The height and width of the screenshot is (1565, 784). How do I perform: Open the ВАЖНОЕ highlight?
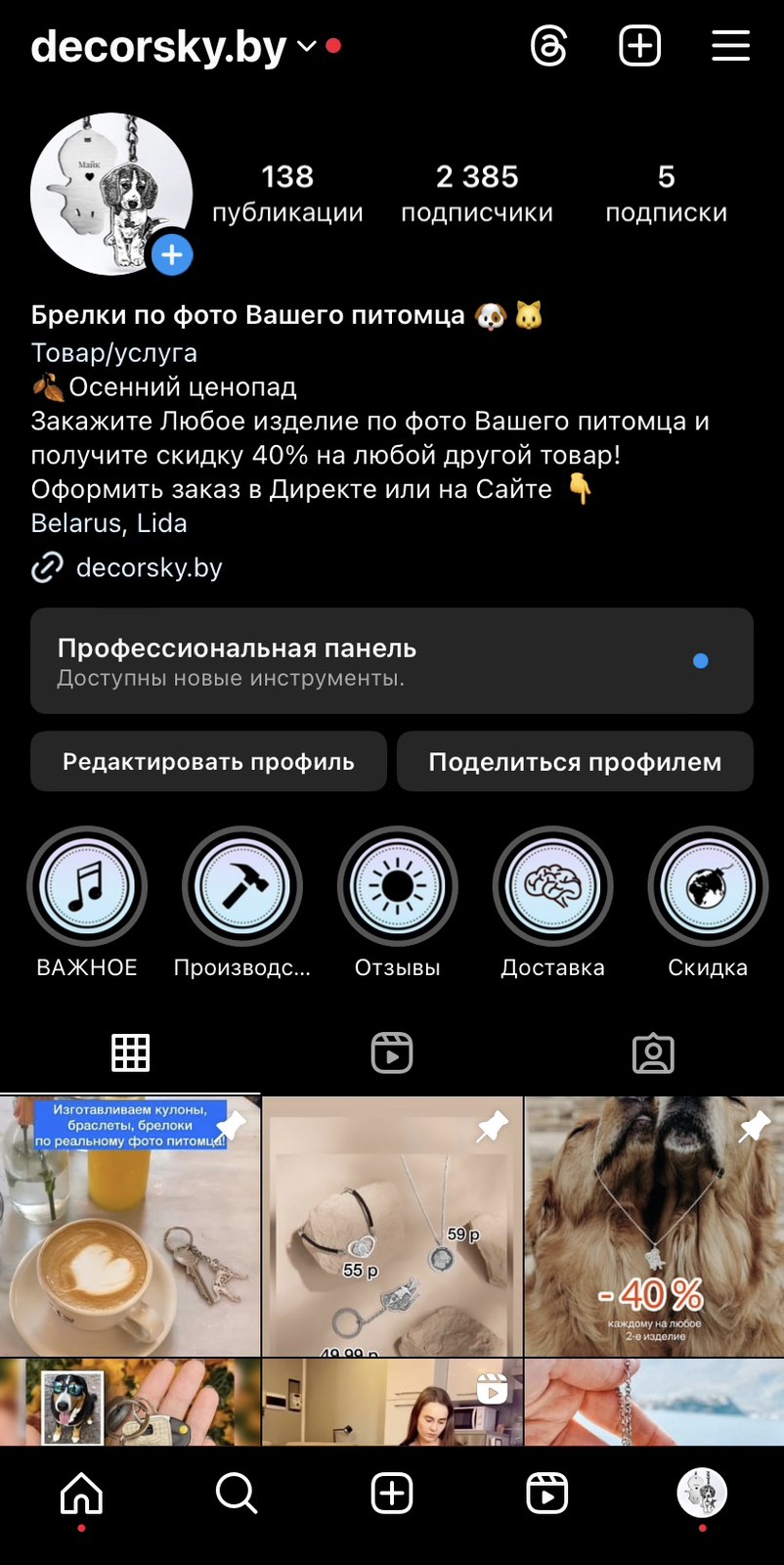coord(87,887)
